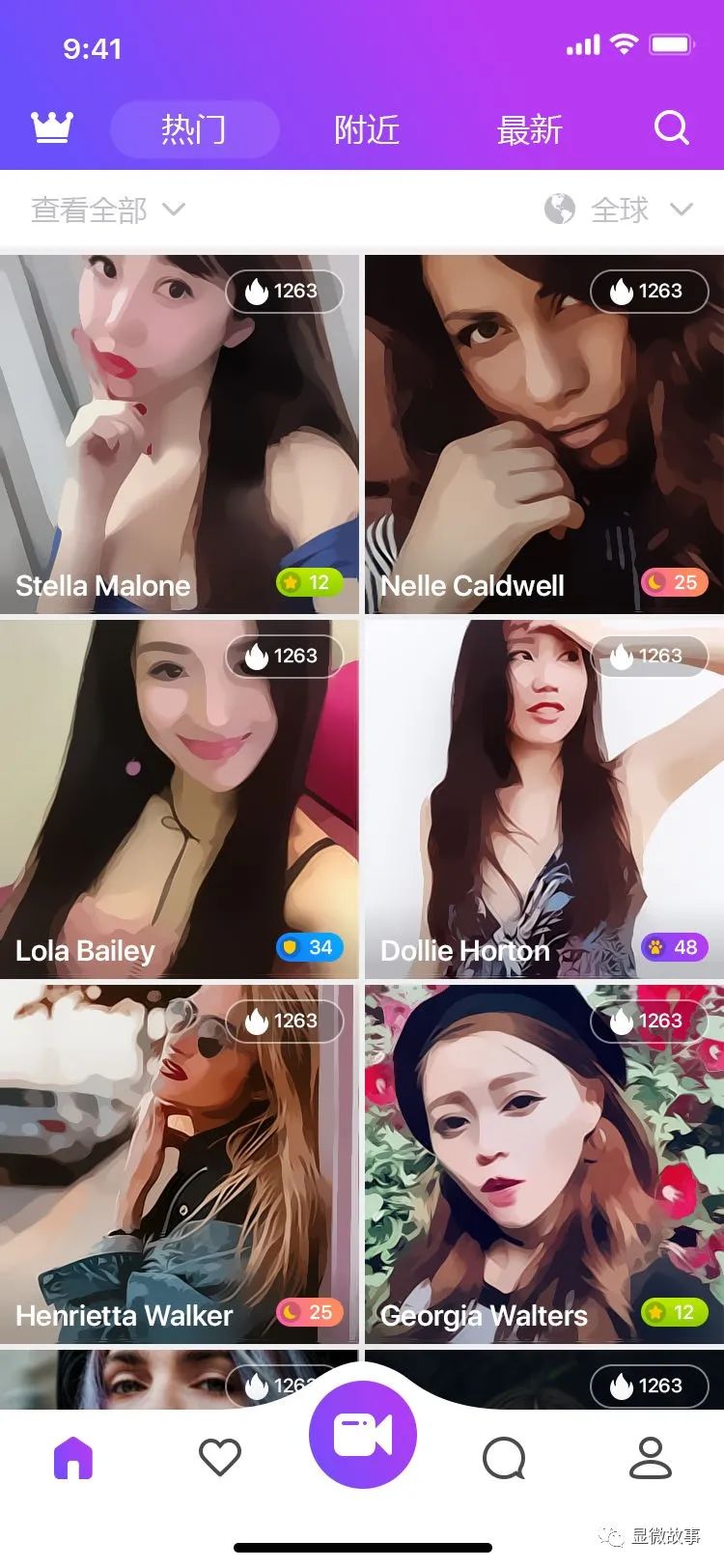View Dollie Horton's profile card

543,799
